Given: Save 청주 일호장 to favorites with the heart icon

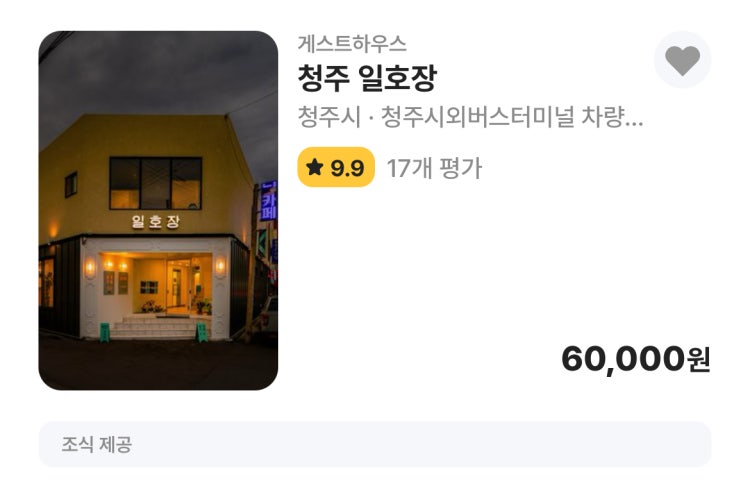Looking at the screenshot, I should click(682, 60).
